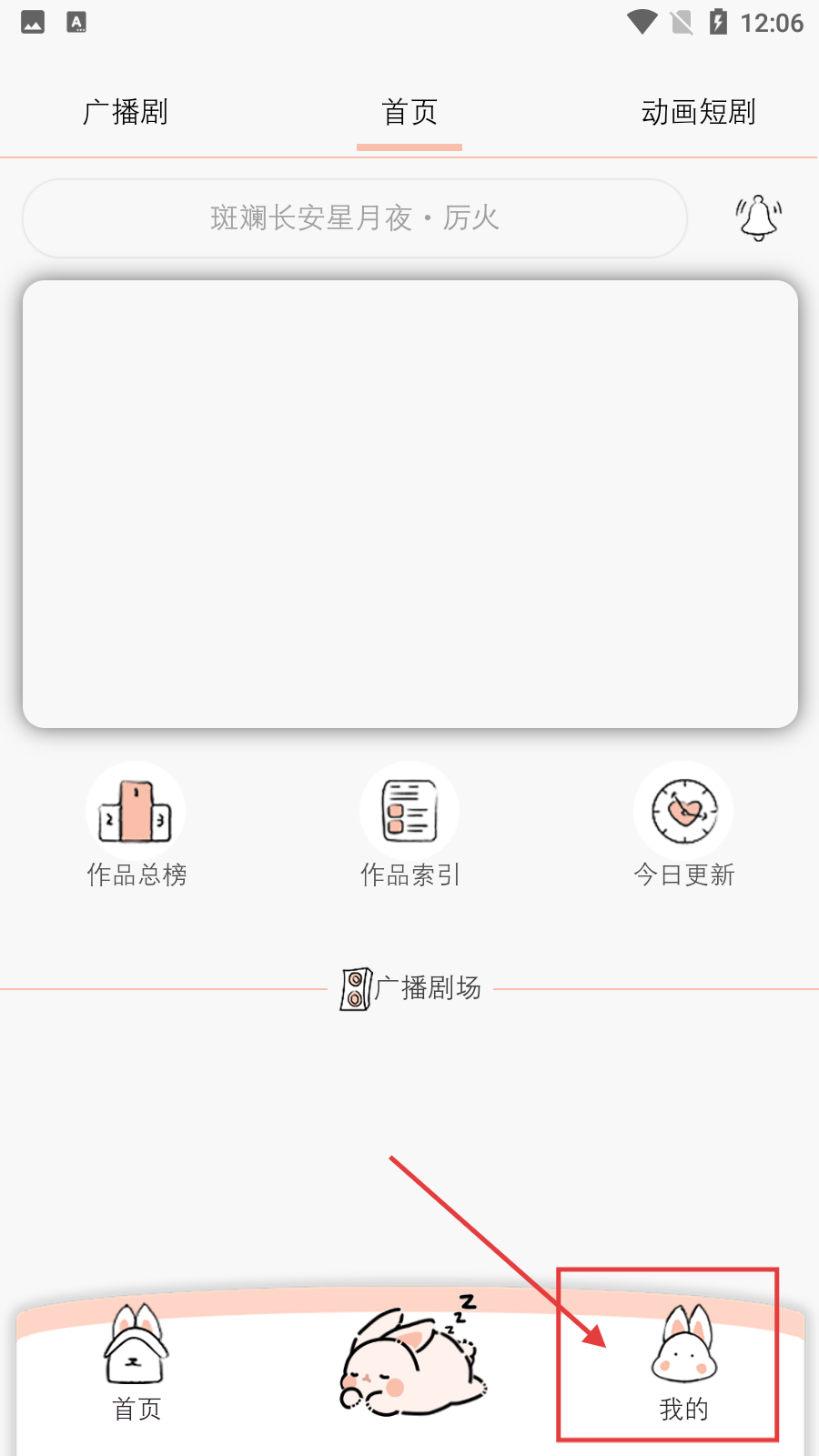Image resolution: width=819 pixels, height=1456 pixels.
Task: Select the 首页 top tab
Action: pos(409,112)
